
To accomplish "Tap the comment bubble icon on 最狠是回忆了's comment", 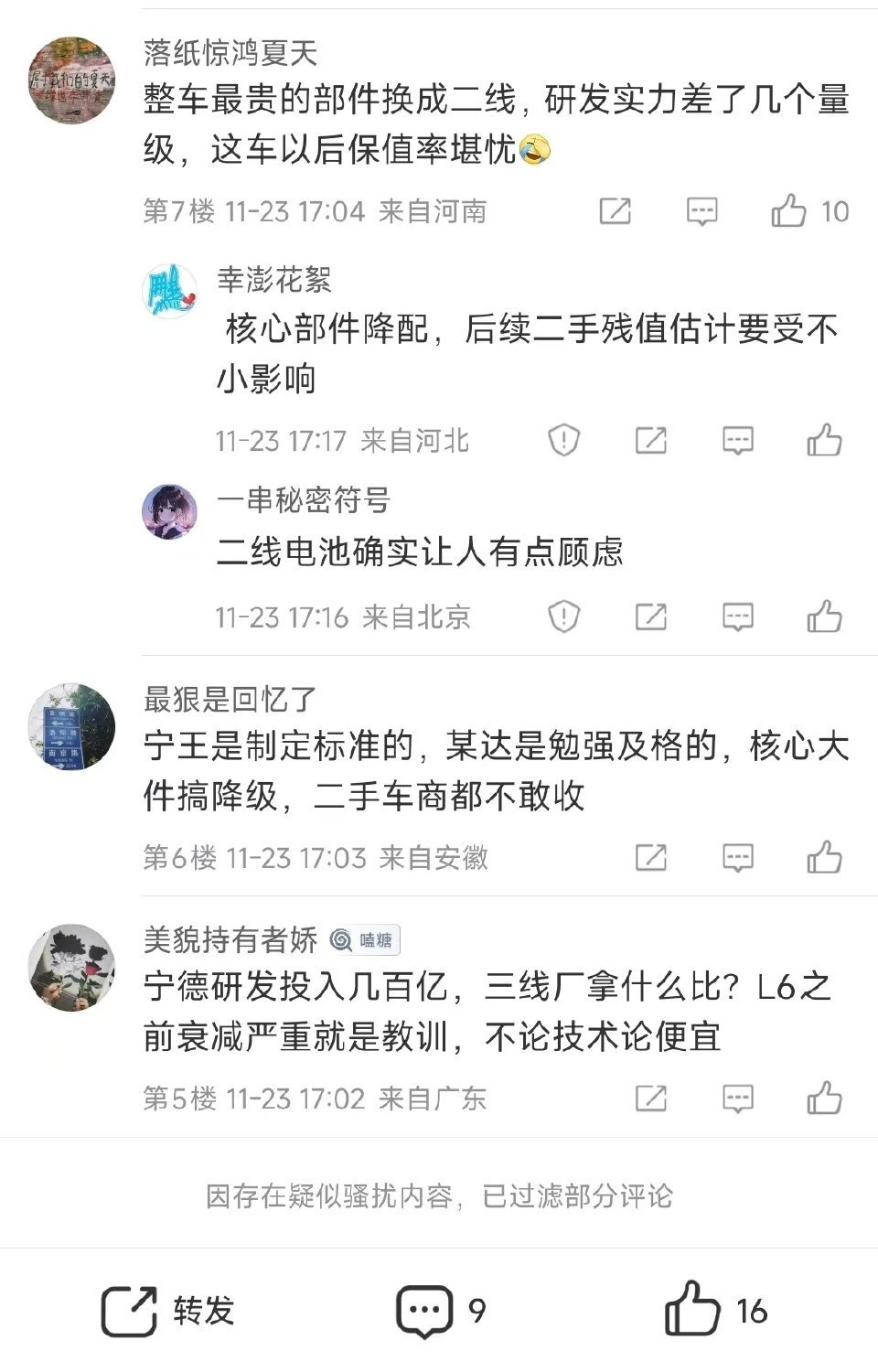I will pos(736,858).
